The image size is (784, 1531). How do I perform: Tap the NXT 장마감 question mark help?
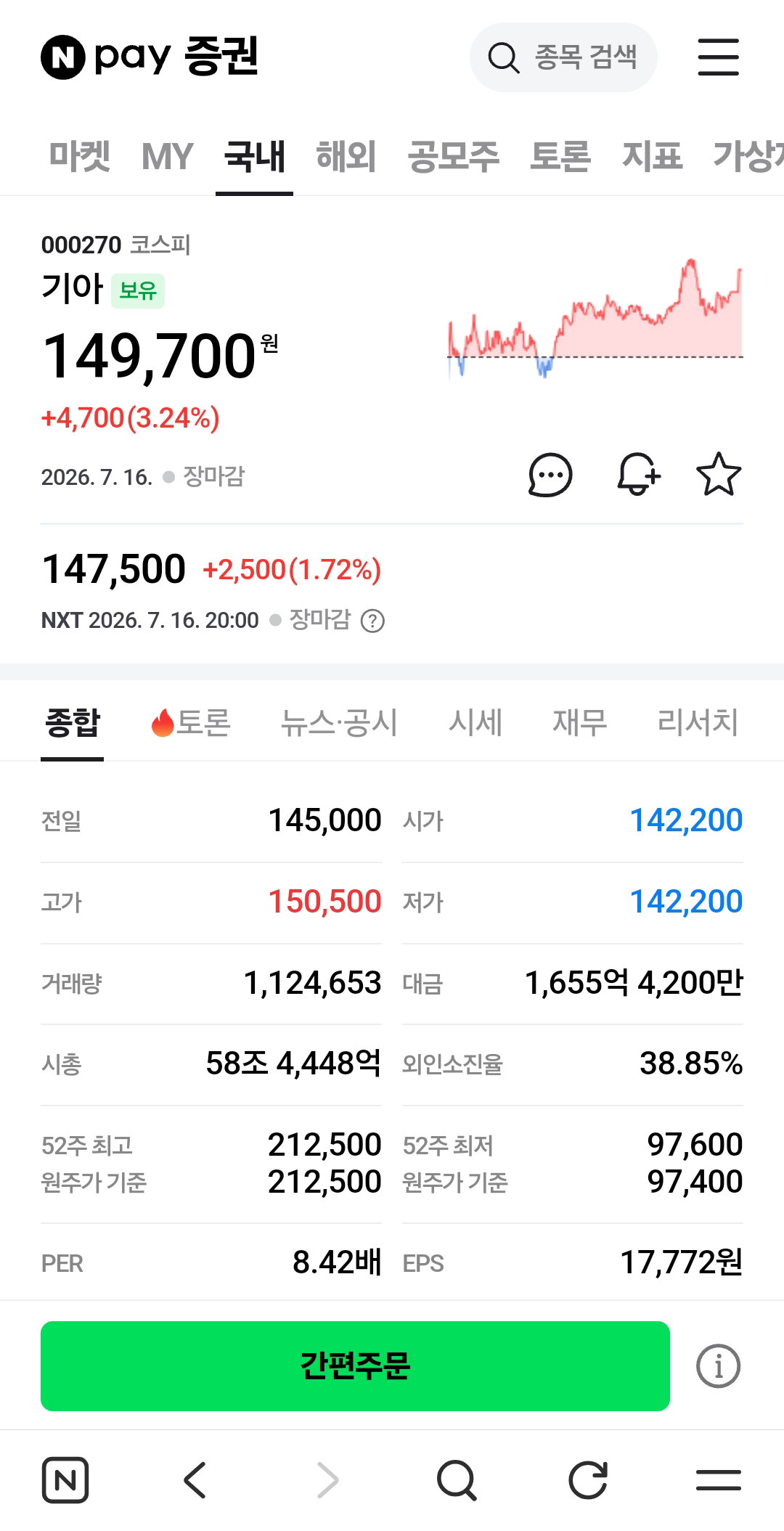[372, 621]
